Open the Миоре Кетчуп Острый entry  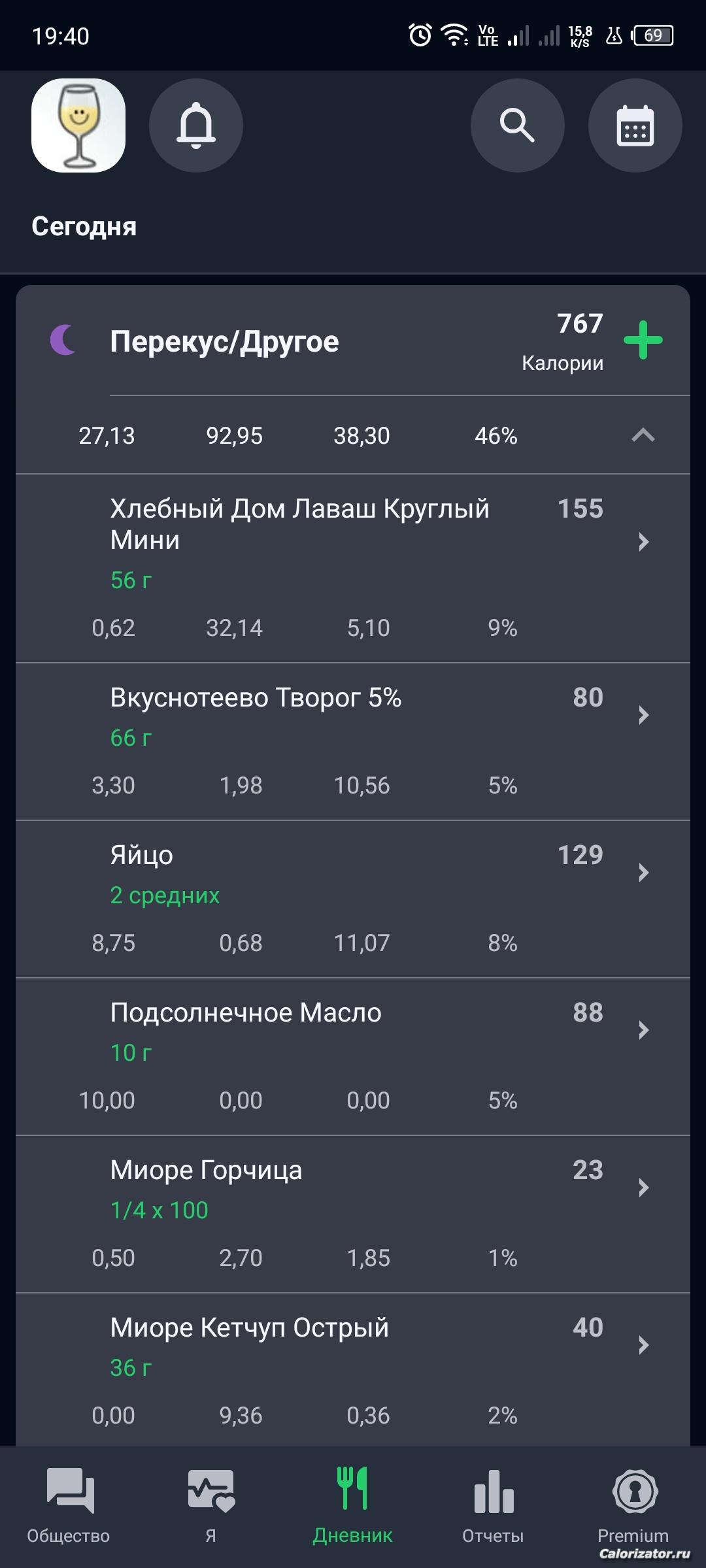coord(353,1345)
